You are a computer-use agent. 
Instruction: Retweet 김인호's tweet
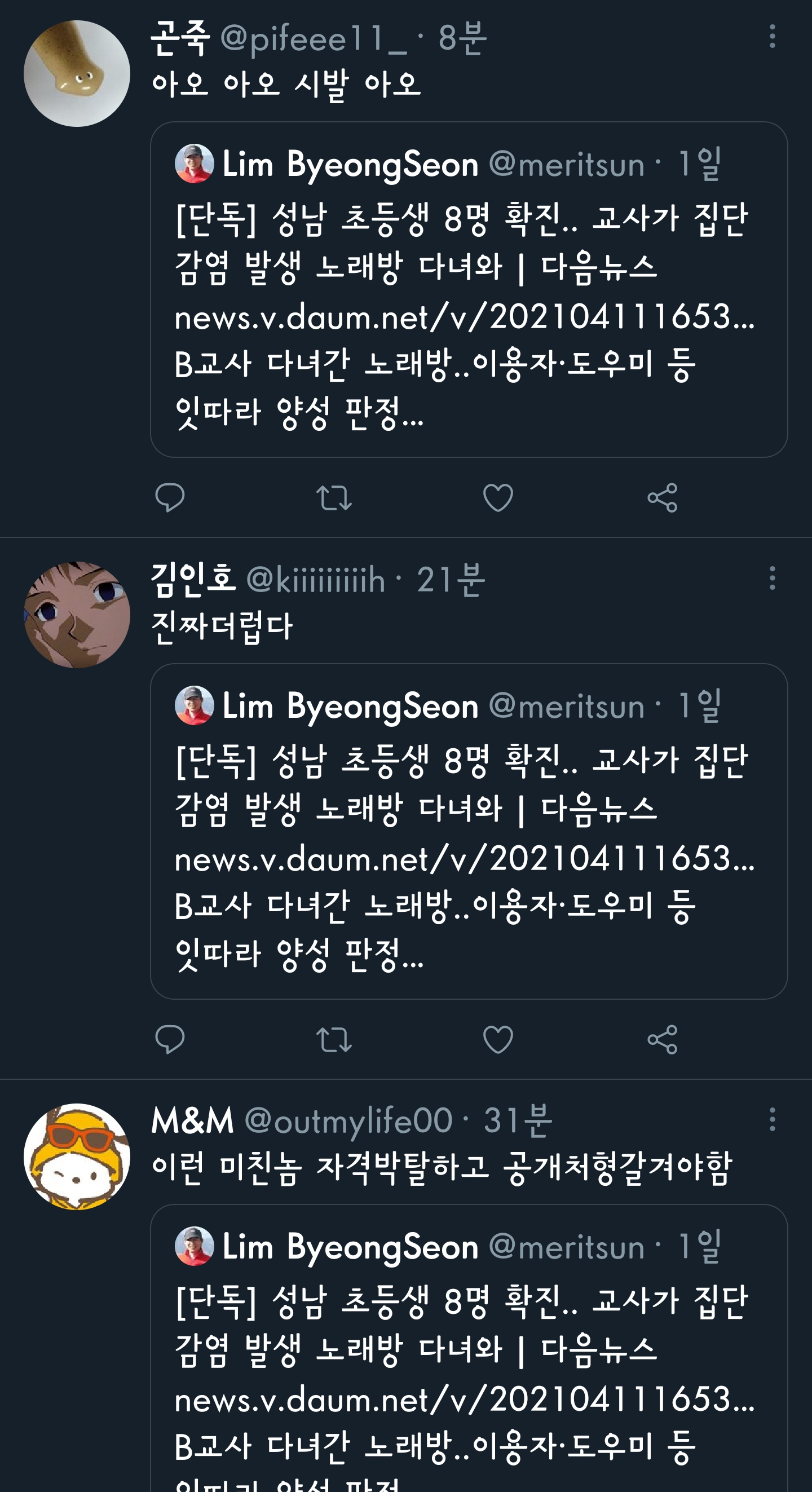tap(334, 1039)
